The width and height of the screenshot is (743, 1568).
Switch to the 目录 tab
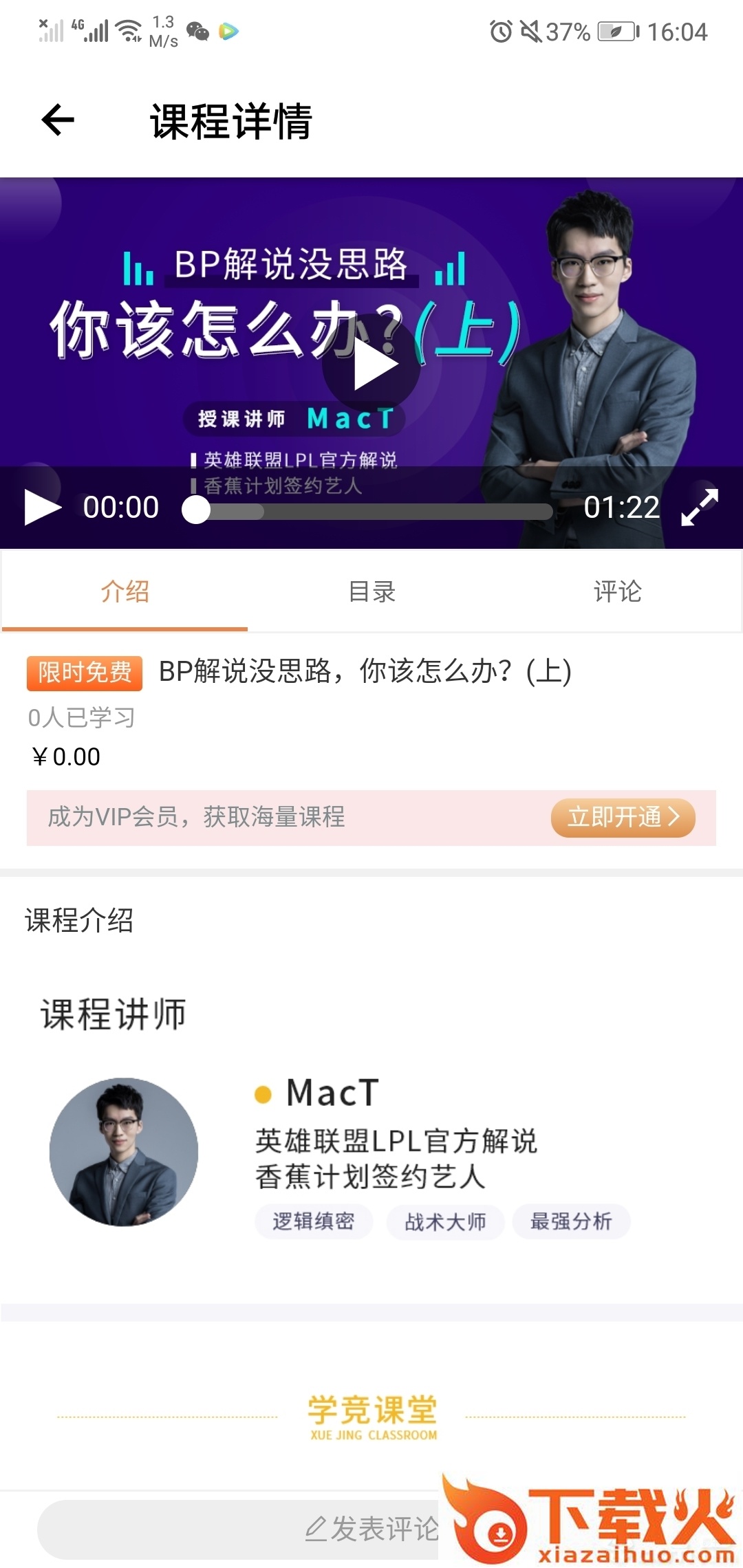[x=371, y=591]
